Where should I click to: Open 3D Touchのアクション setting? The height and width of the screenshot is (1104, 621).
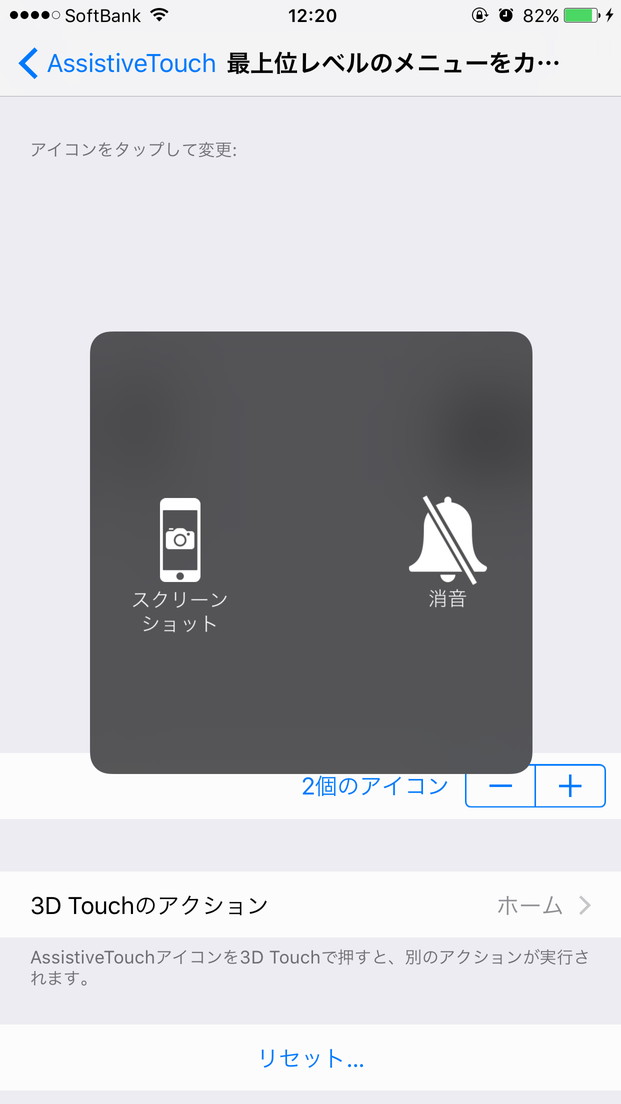point(310,906)
